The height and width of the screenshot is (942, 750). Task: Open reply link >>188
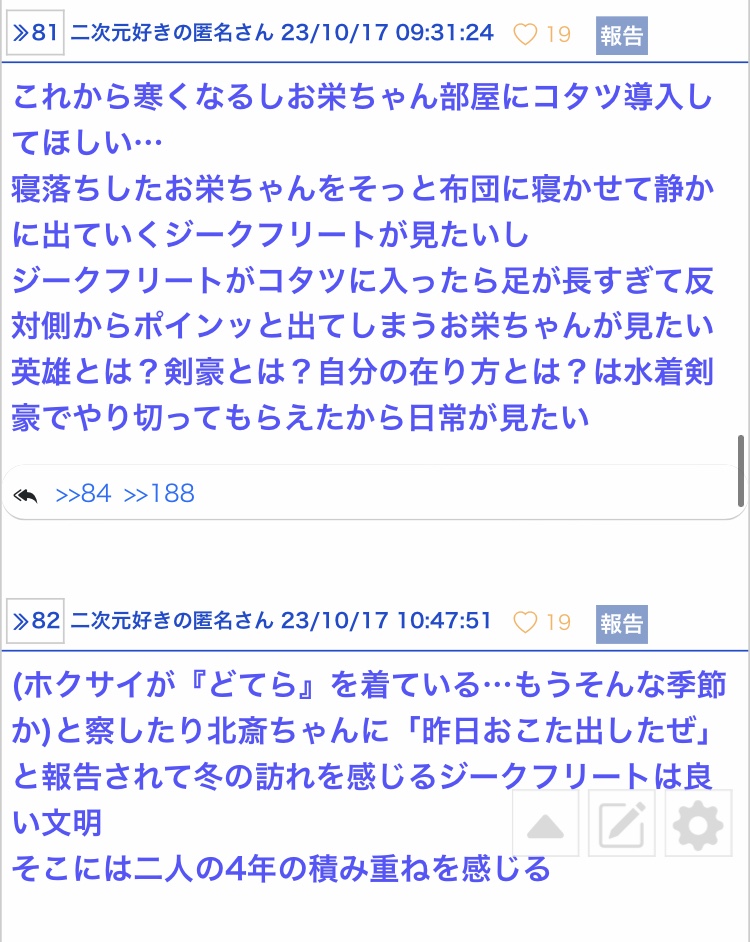pyautogui.click(x=159, y=494)
